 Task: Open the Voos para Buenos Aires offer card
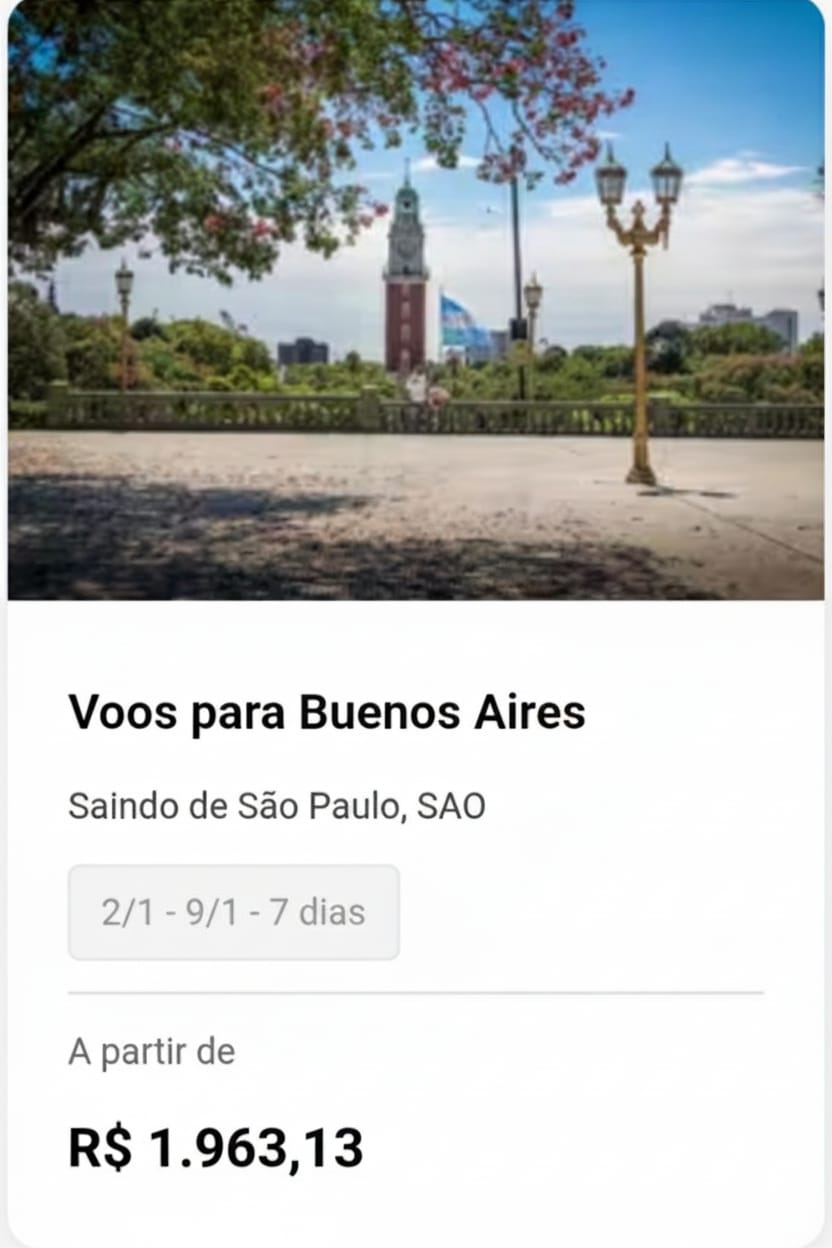tap(326, 713)
